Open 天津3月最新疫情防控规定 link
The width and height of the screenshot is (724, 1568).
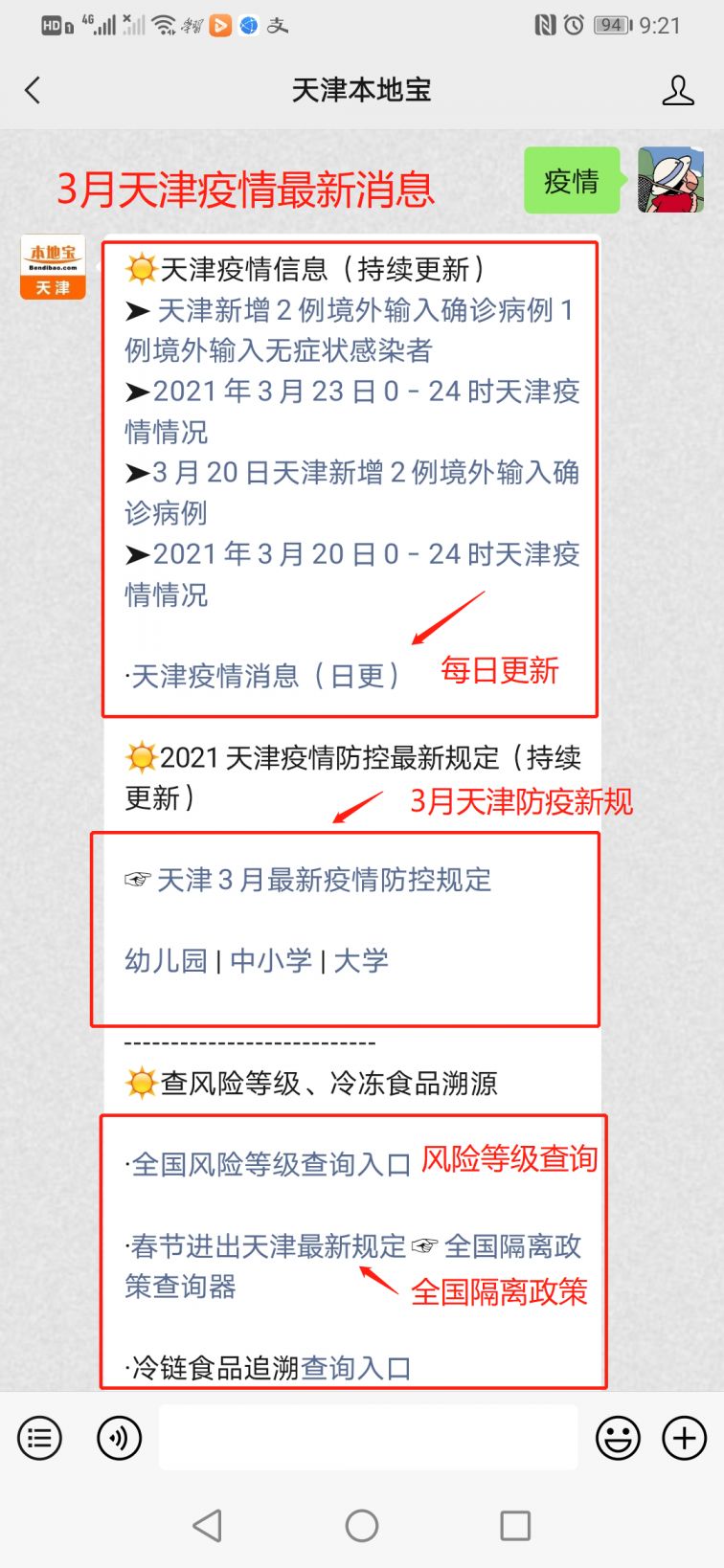click(x=324, y=880)
